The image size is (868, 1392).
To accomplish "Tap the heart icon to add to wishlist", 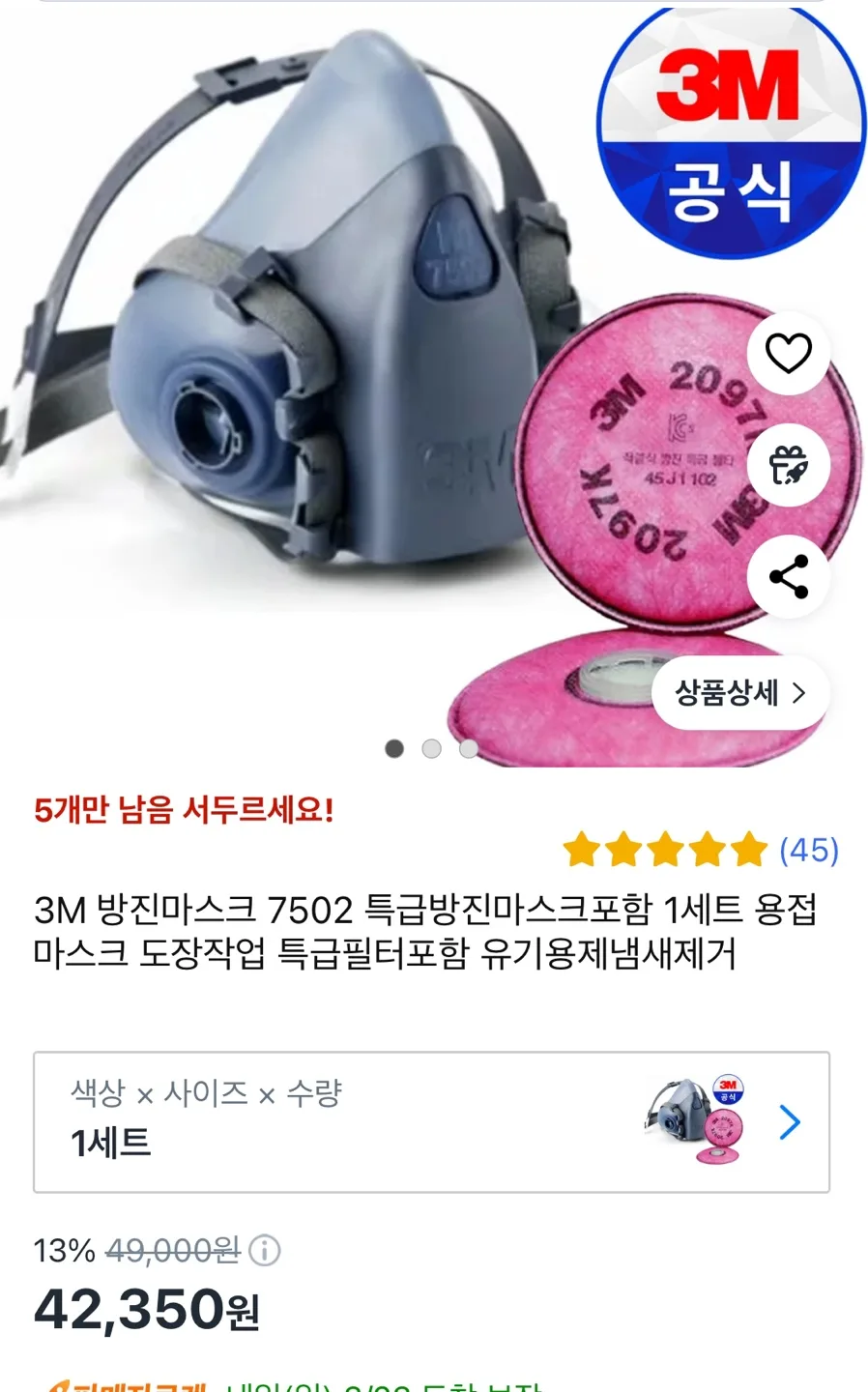I will coord(791,353).
